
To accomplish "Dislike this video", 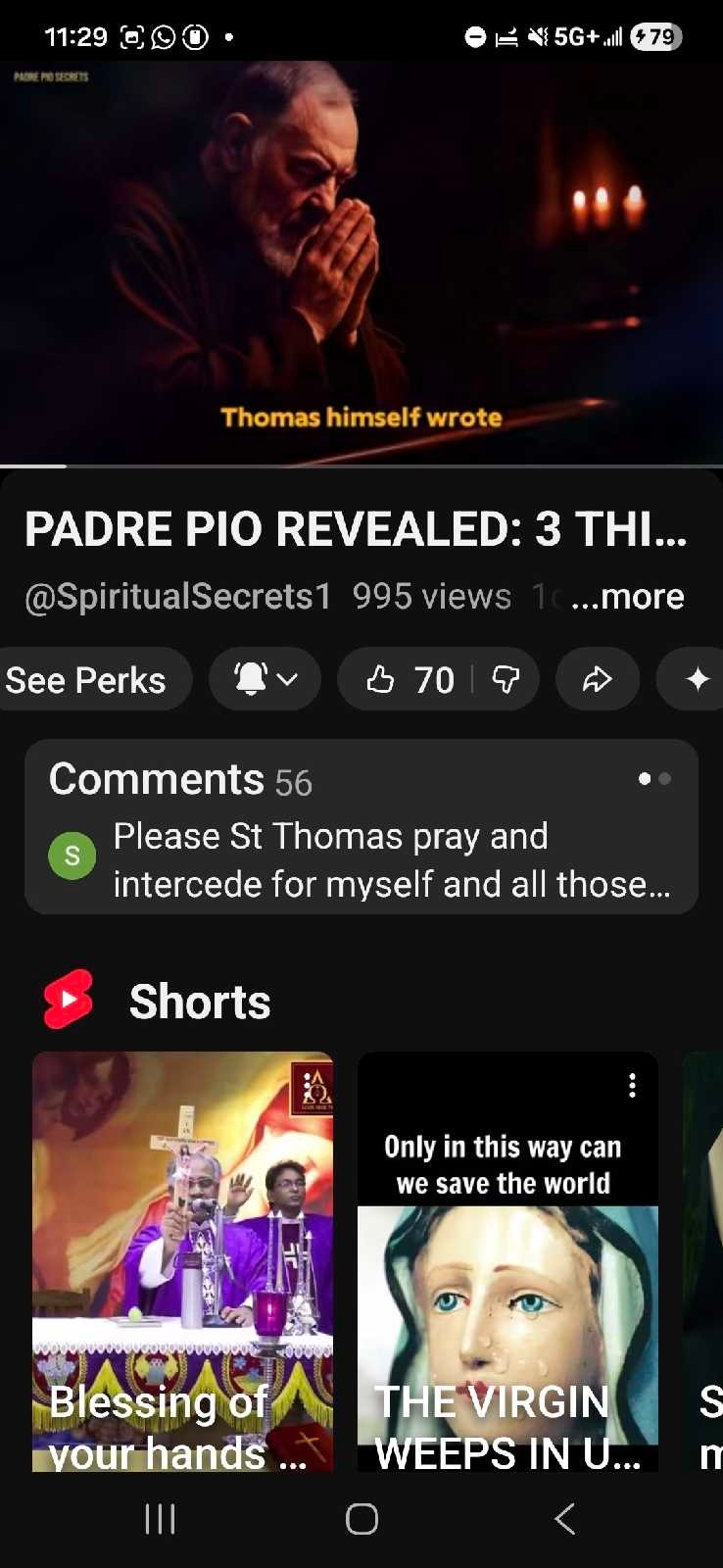I will coord(506,679).
